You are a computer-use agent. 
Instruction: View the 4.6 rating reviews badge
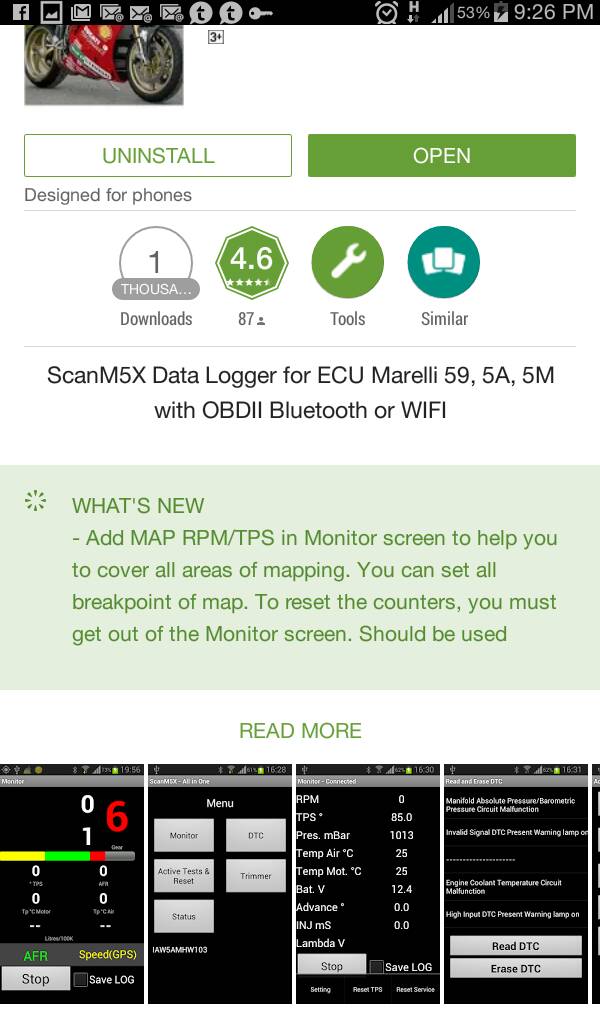(x=251, y=263)
